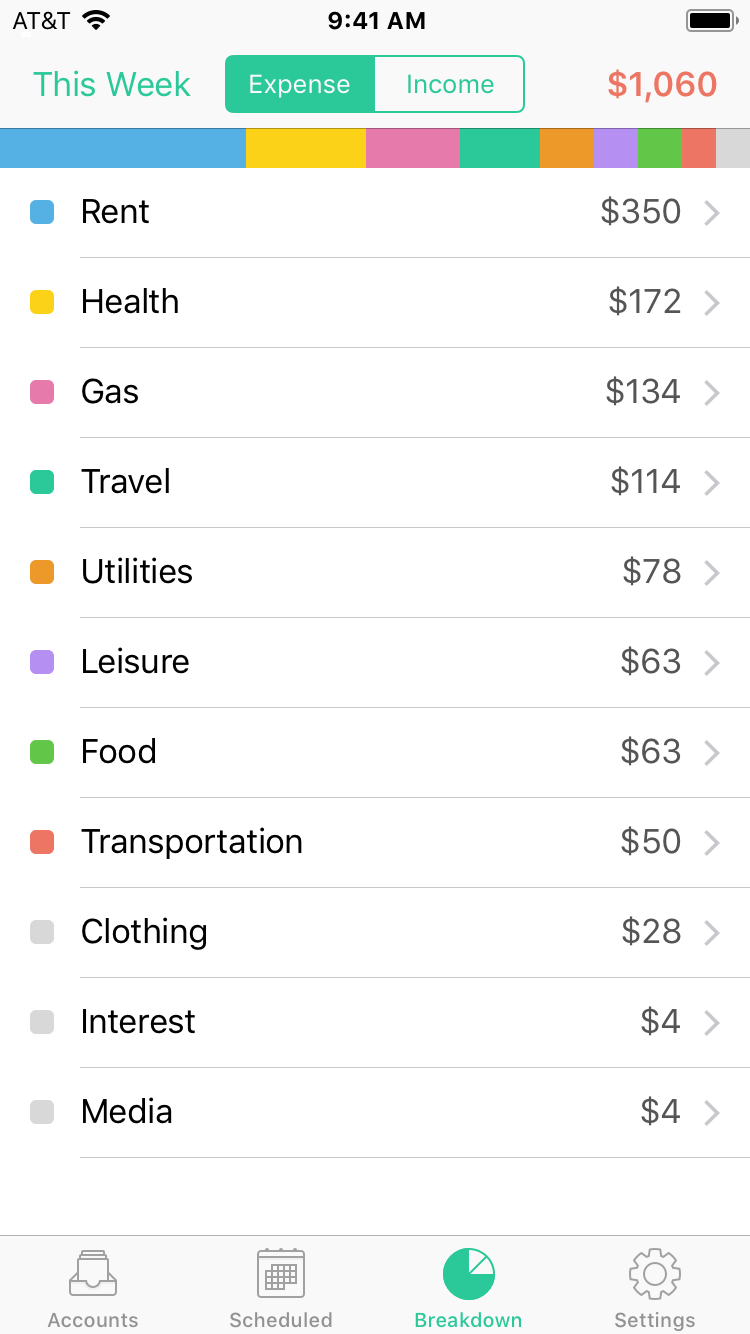This screenshot has width=750, height=1334.
Task: Open the Clothing category
Action: click(375, 932)
